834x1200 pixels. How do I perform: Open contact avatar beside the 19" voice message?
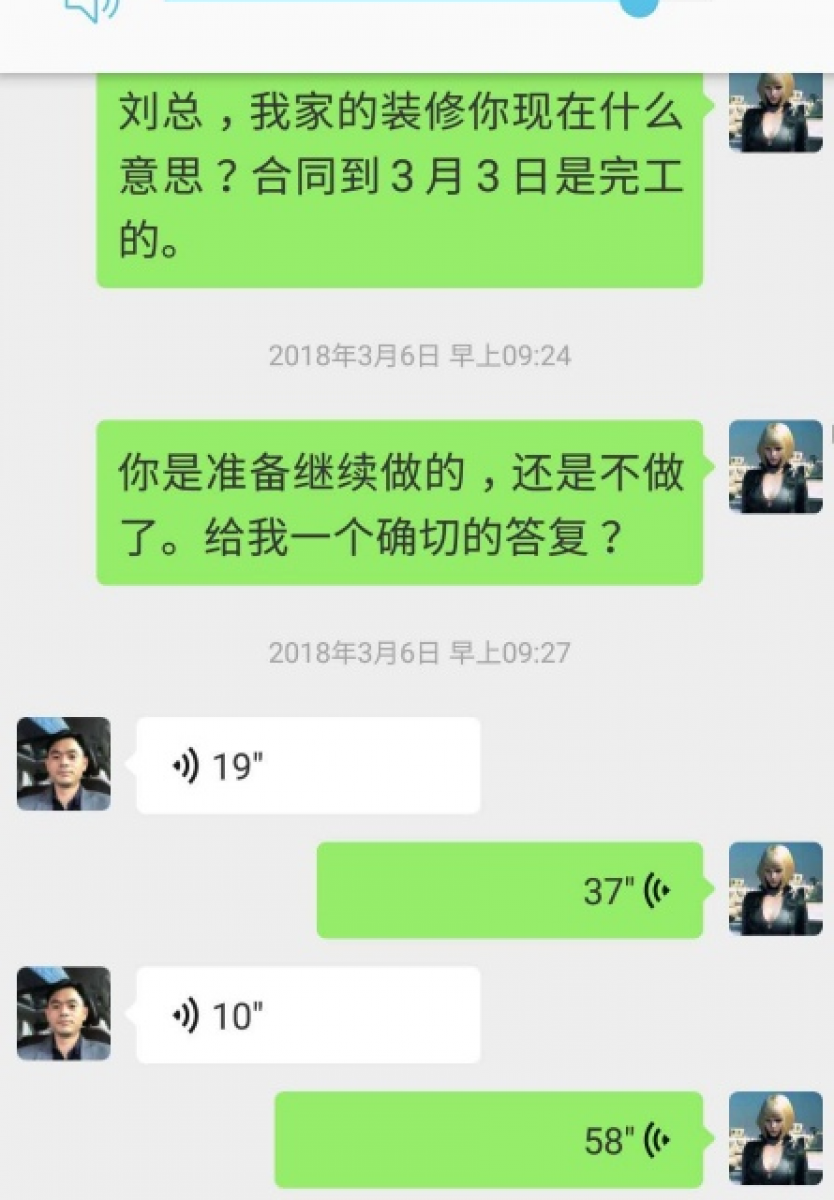point(64,764)
